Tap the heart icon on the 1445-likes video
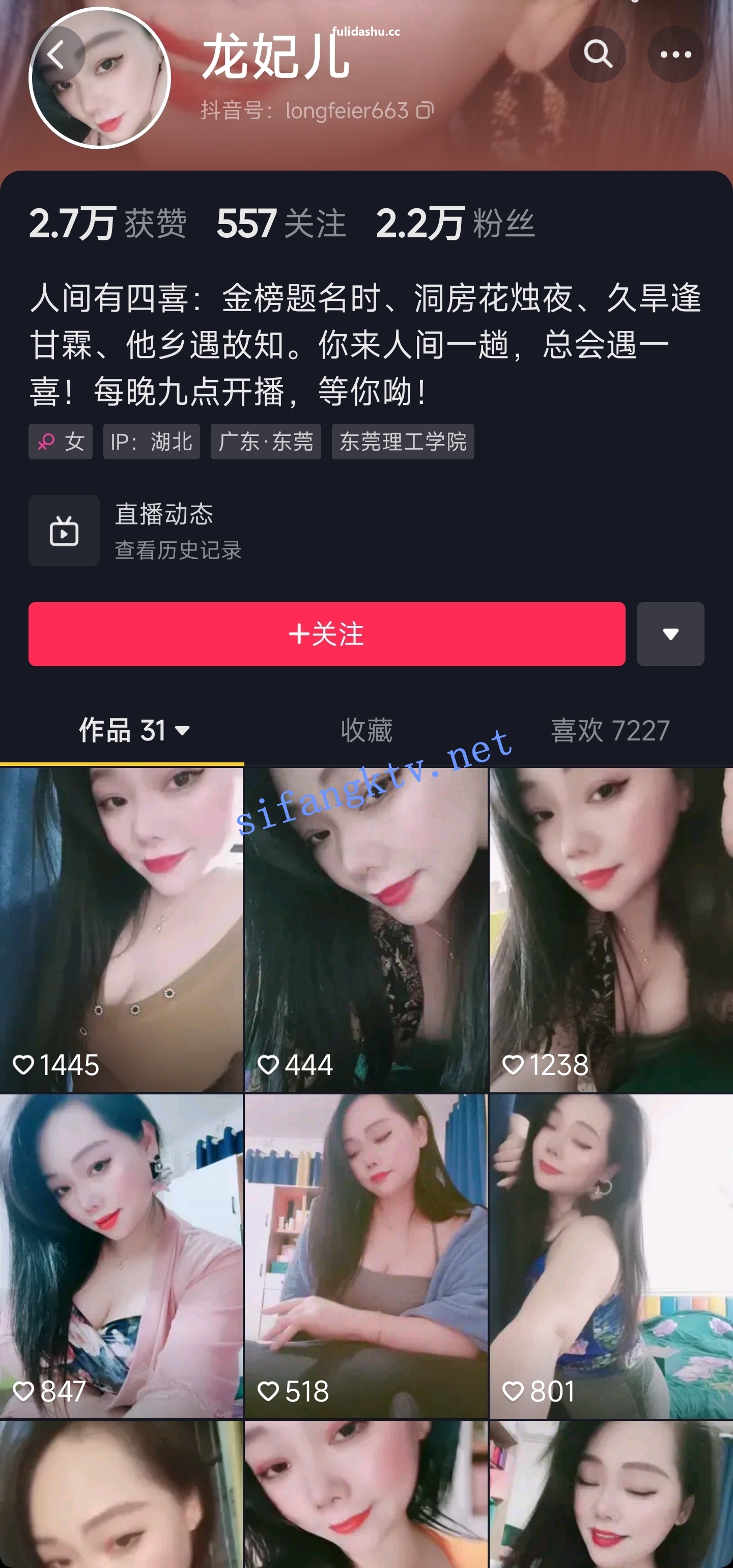The width and height of the screenshot is (733, 1568). 24,1062
